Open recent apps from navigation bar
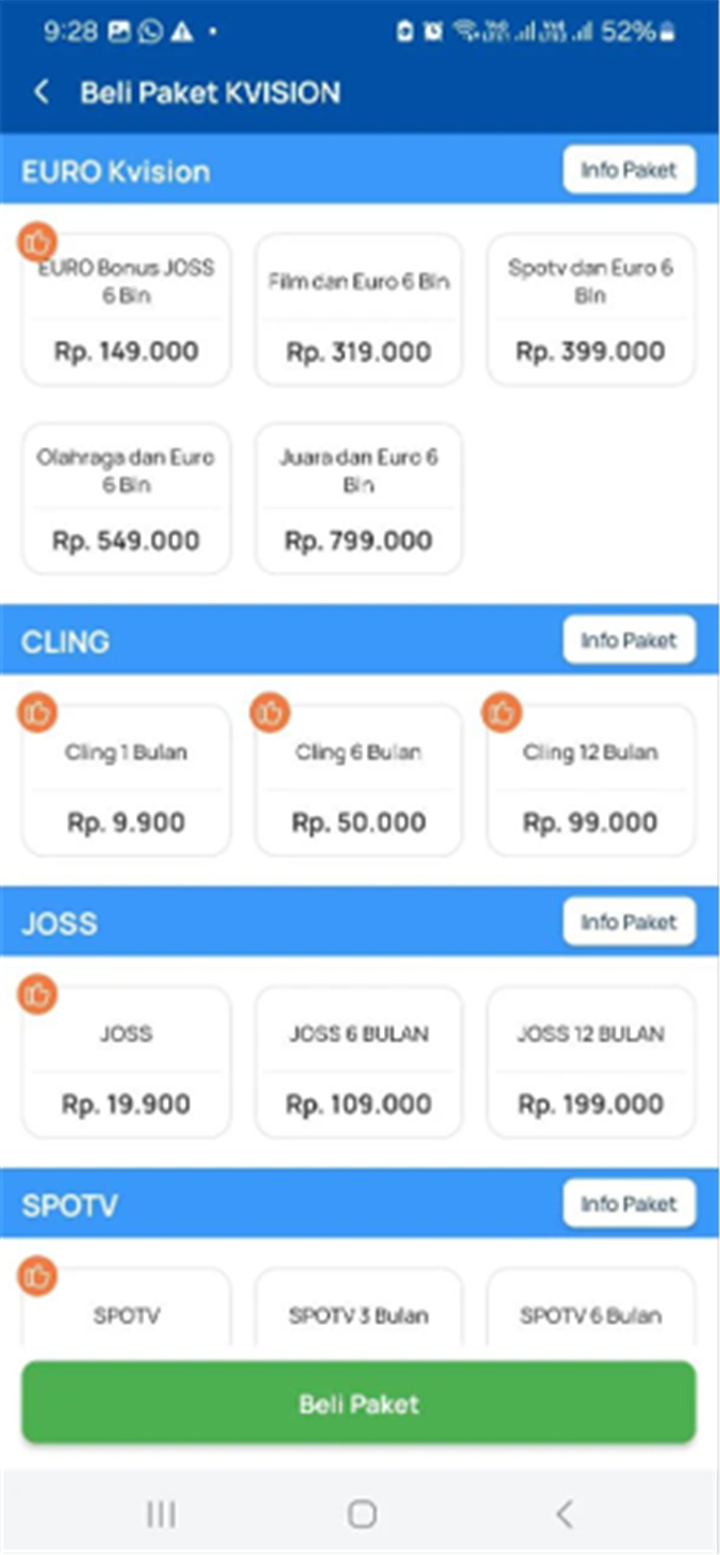This screenshot has height=1555, width=720. (x=161, y=1514)
